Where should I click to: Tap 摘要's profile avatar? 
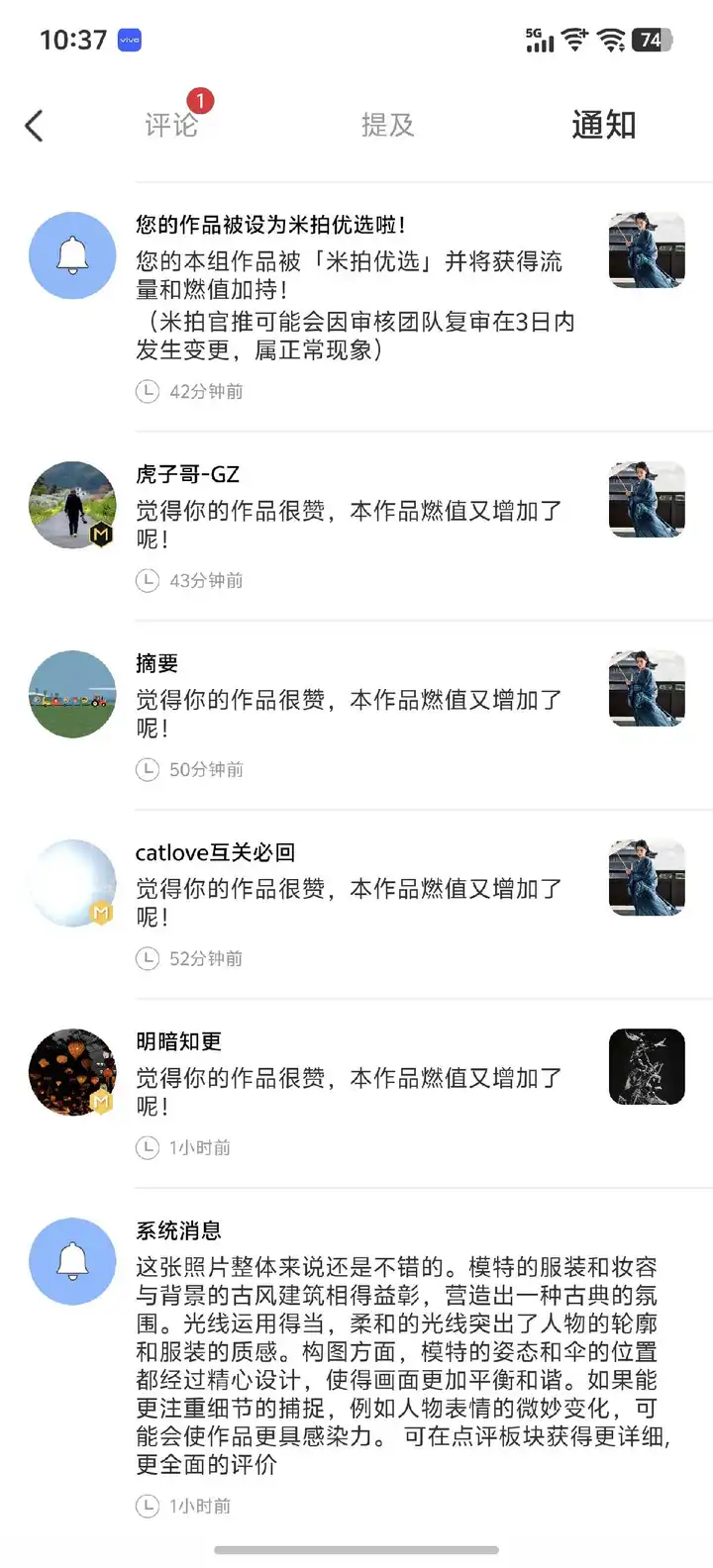73,694
